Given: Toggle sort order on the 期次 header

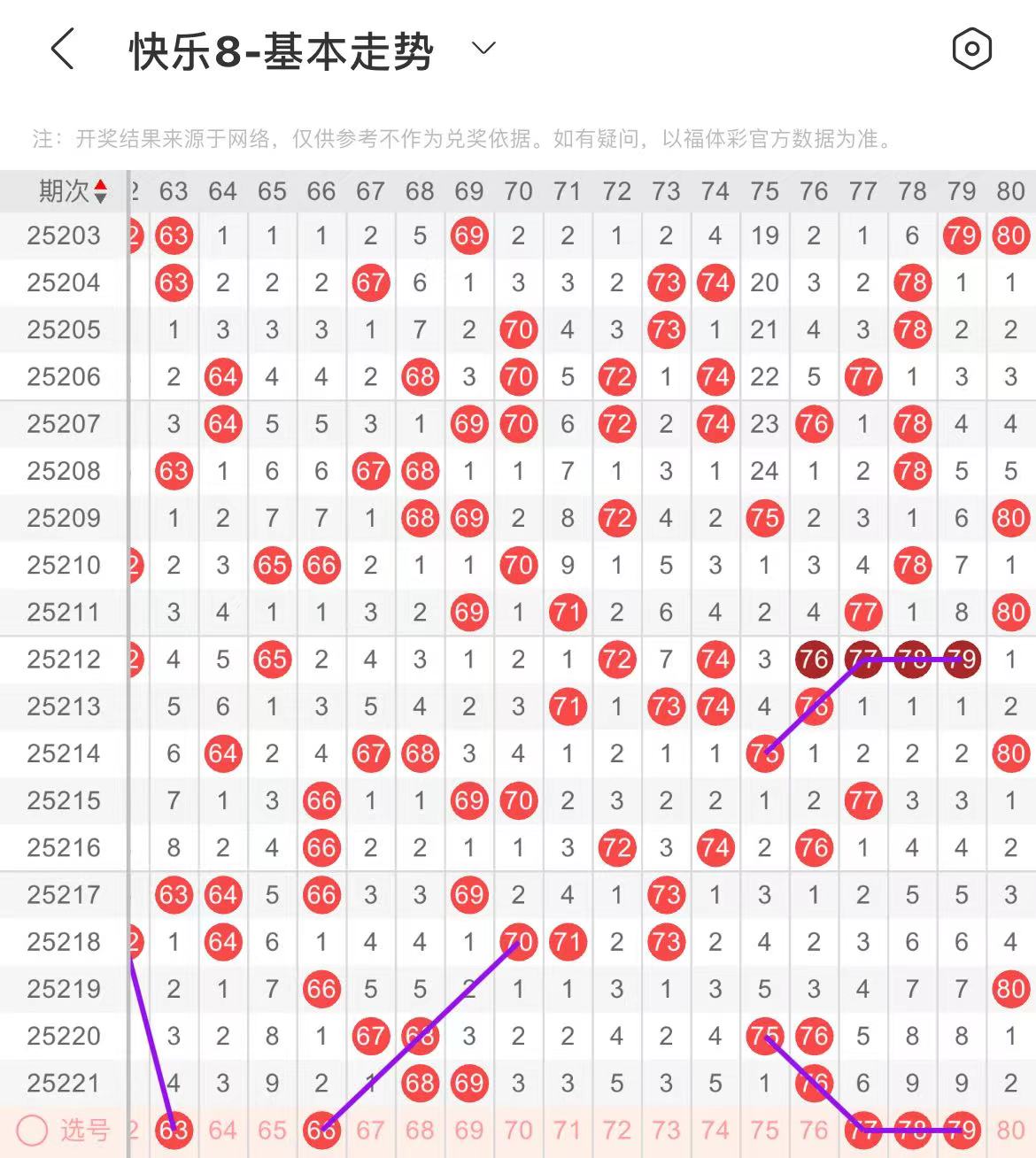Looking at the screenshot, I should [73, 190].
